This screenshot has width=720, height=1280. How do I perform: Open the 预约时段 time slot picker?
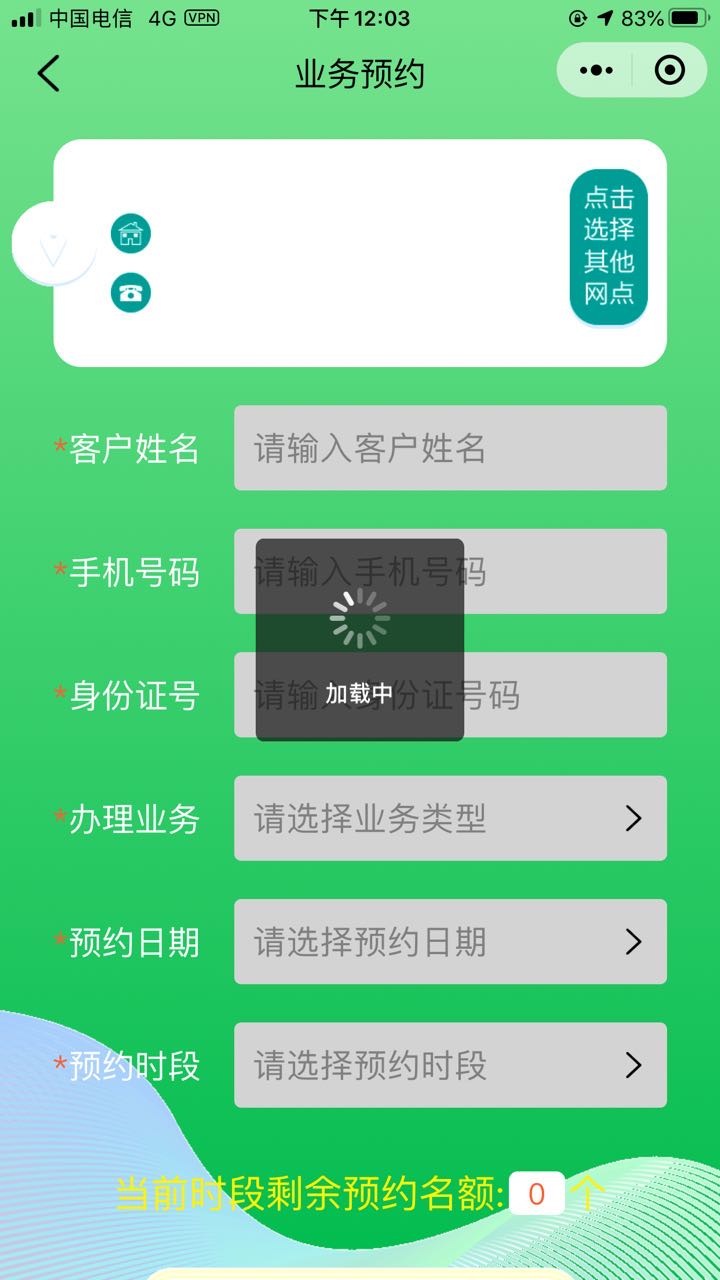click(450, 1065)
